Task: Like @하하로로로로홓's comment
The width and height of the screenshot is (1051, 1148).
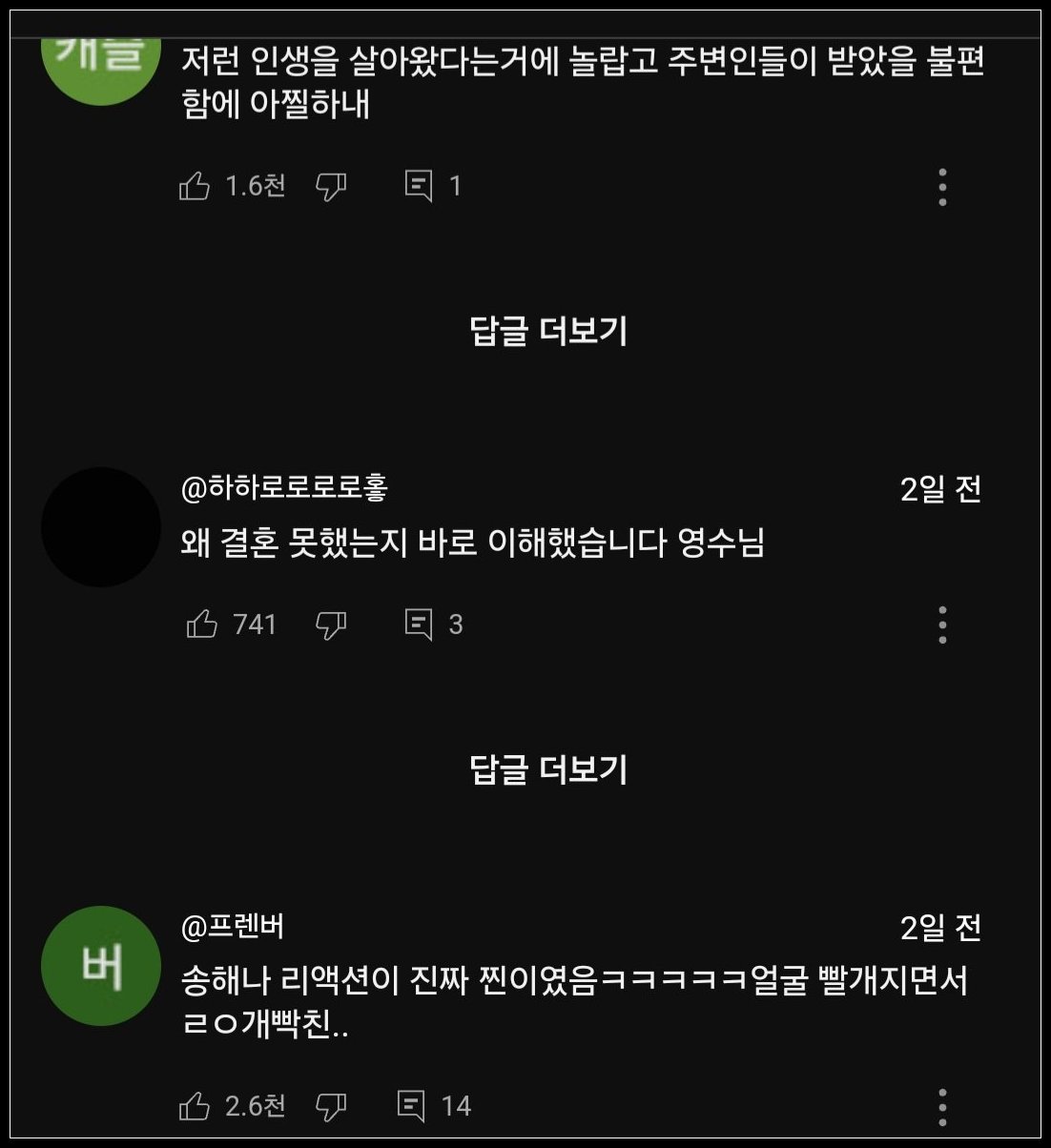Action: (x=202, y=625)
